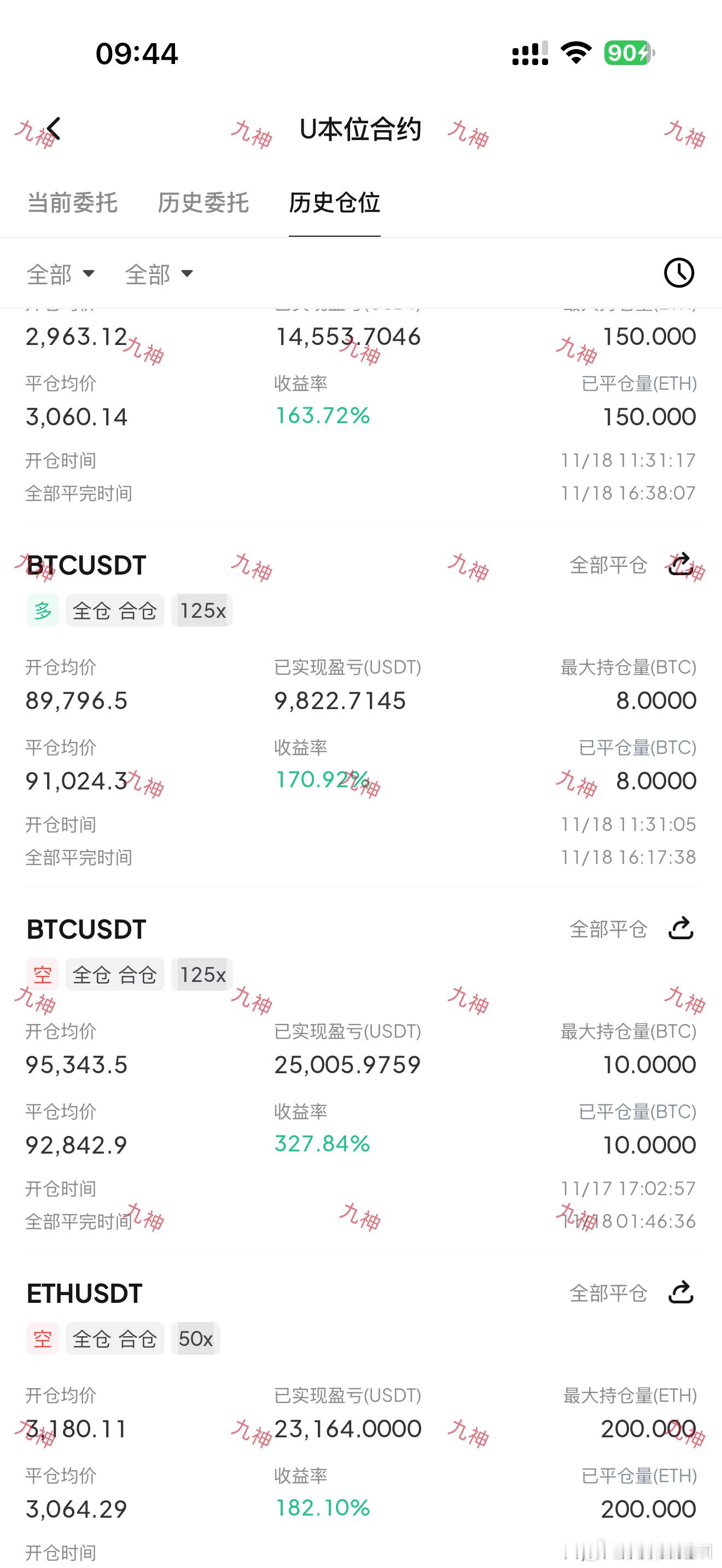Share the ETHUSDT short 50x position
Viewport: 722px width, 1568px height.
click(x=680, y=1292)
